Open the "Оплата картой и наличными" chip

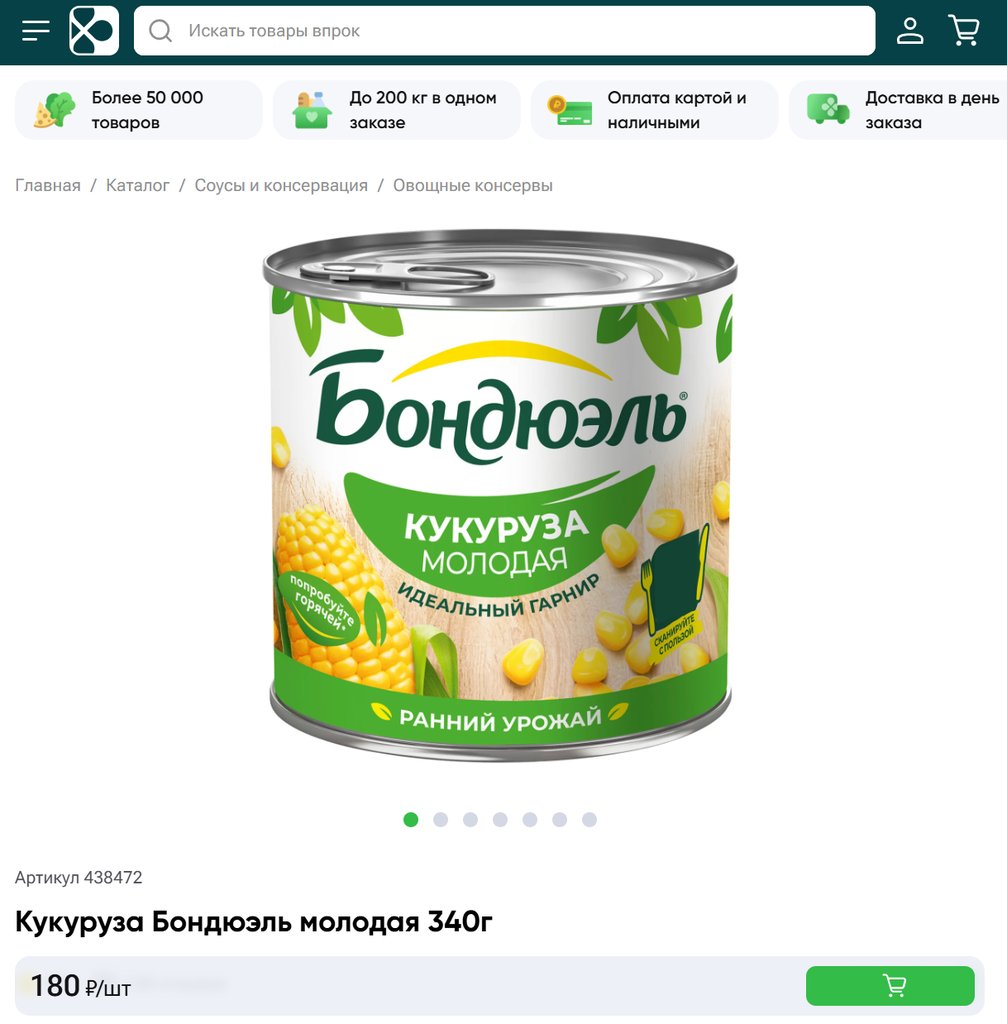click(654, 110)
